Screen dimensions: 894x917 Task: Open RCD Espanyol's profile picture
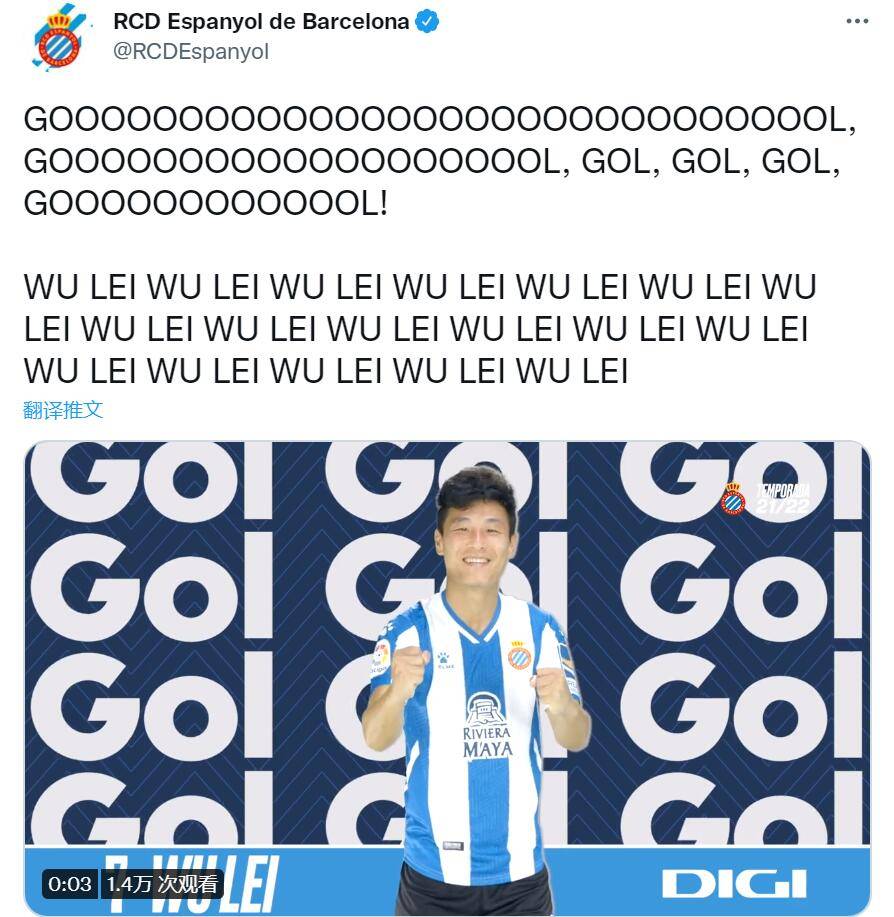click(x=58, y=37)
